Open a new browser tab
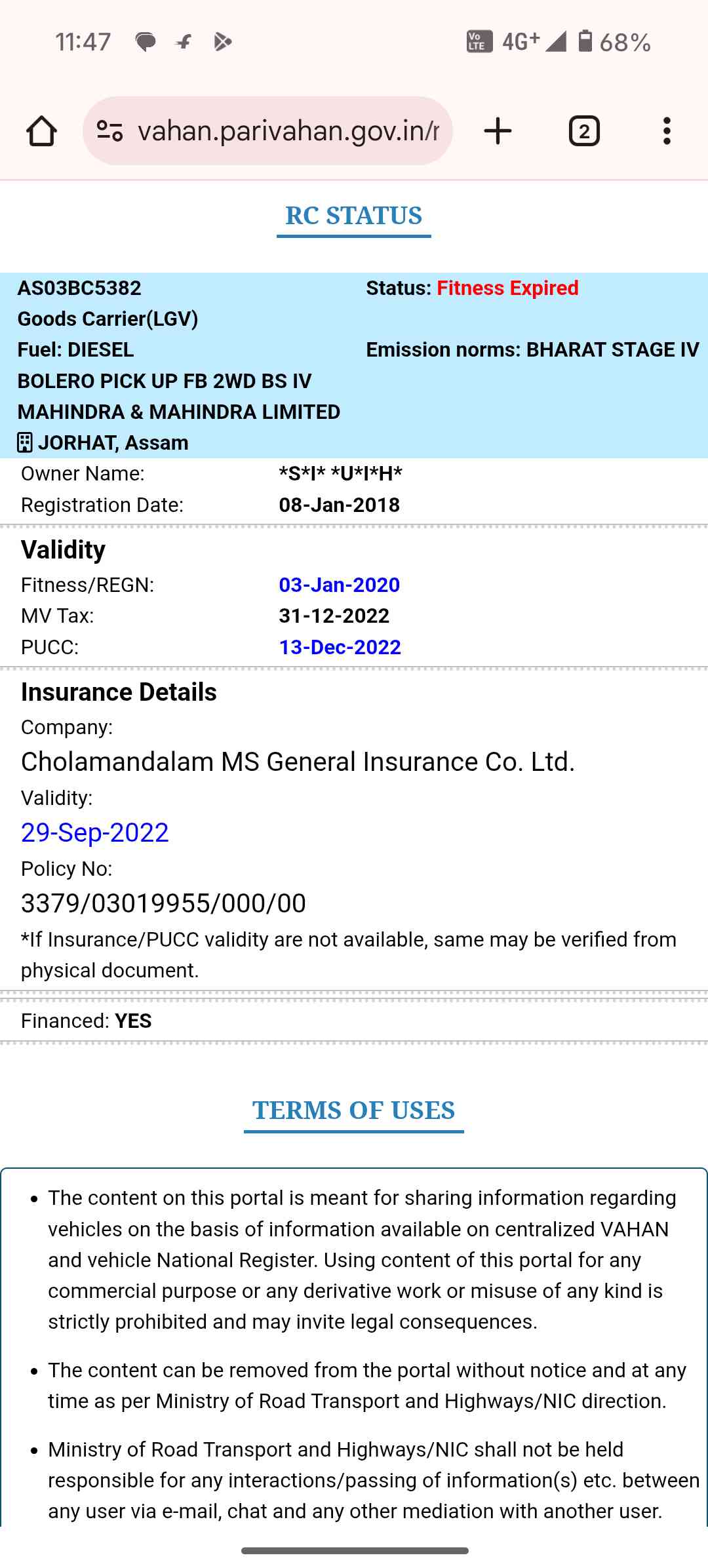 (498, 131)
